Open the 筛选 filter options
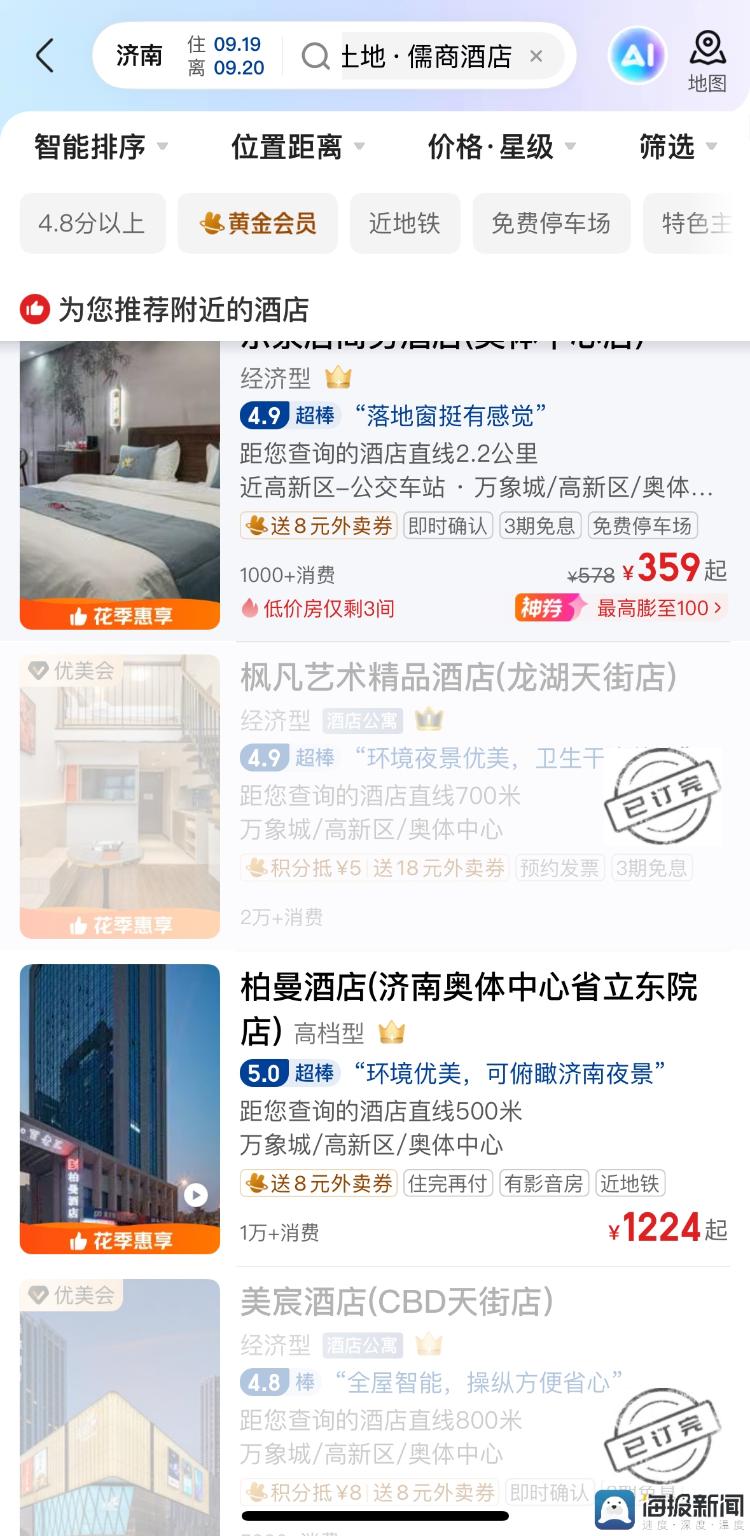Screen dimensions: 750x1536 point(679,147)
